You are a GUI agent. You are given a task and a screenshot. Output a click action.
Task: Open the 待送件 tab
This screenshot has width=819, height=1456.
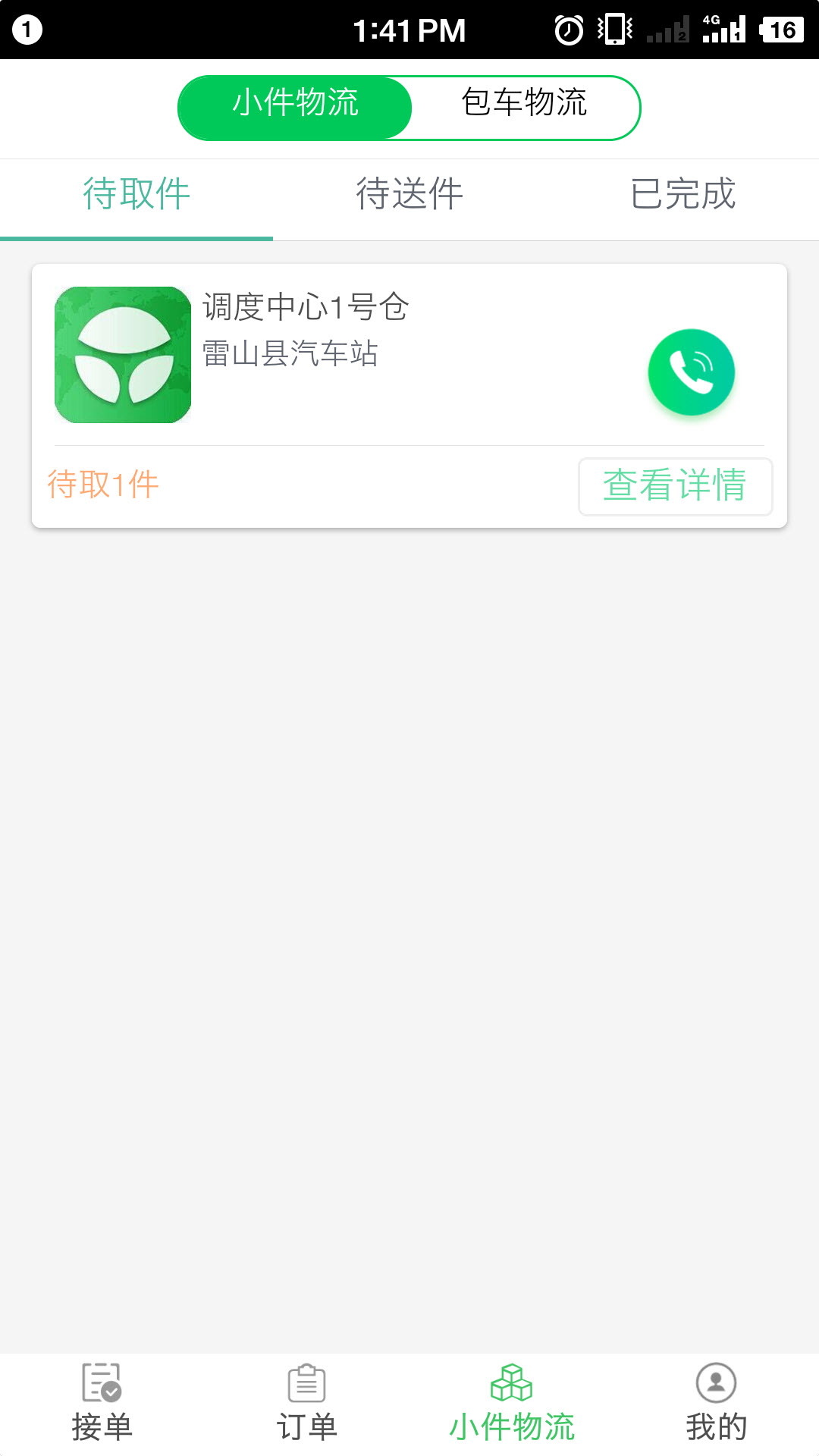(409, 194)
